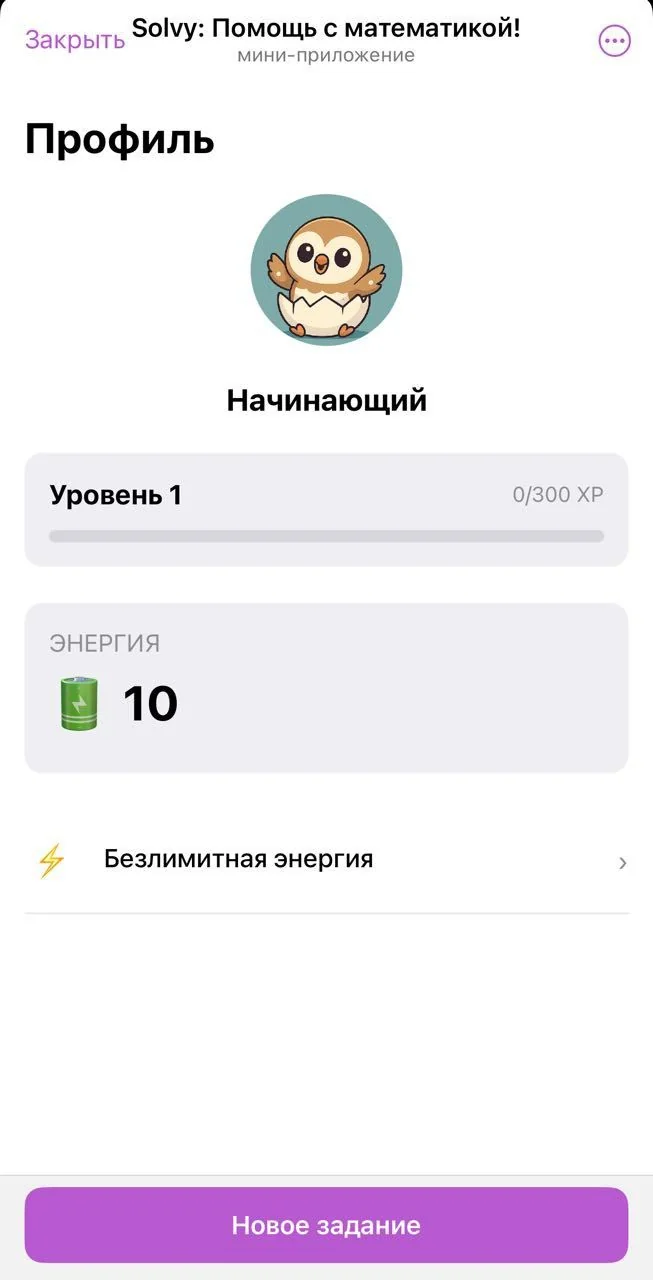Start a new task with Новое задание

pyautogui.click(x=326, y=1225)
